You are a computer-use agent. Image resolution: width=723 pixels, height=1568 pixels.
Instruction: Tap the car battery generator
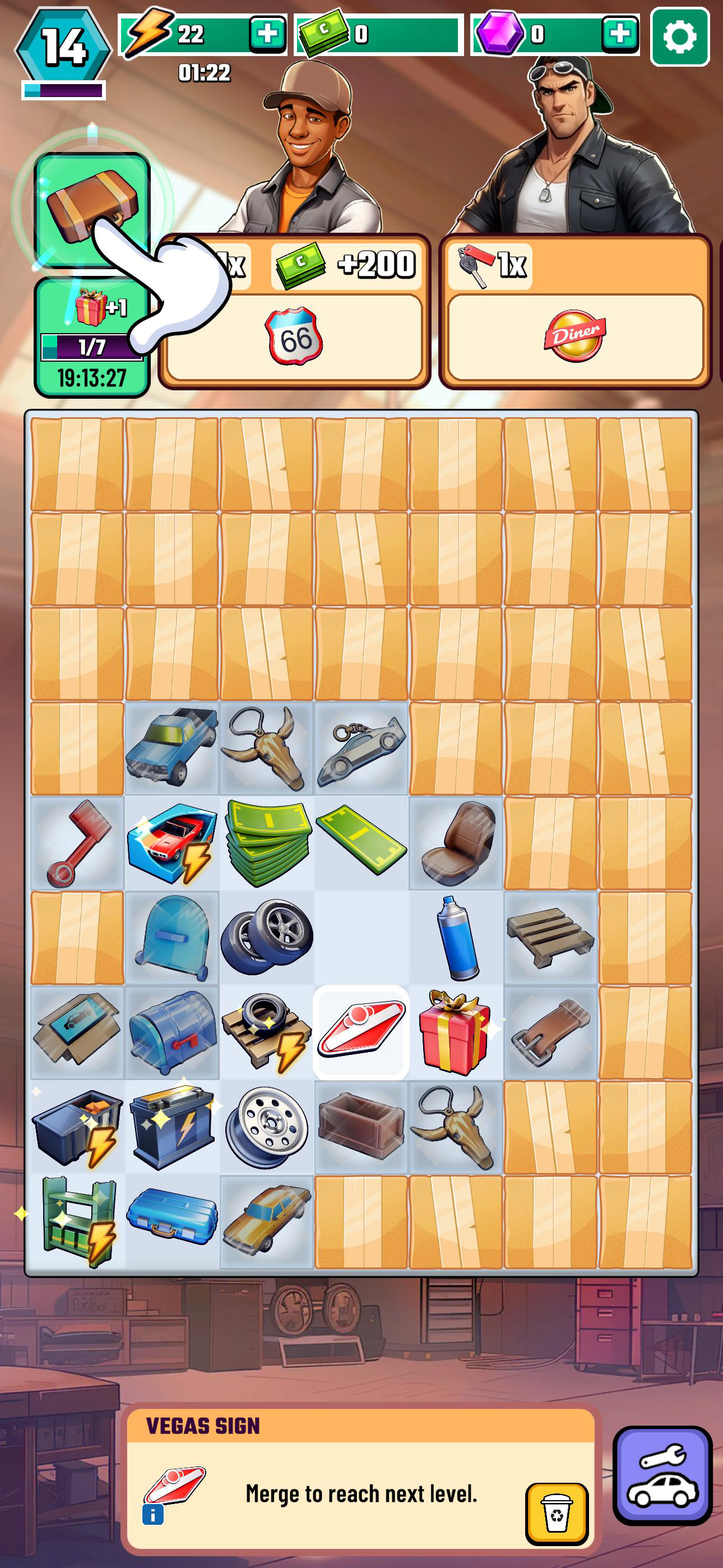click(x=172, y=1126)
